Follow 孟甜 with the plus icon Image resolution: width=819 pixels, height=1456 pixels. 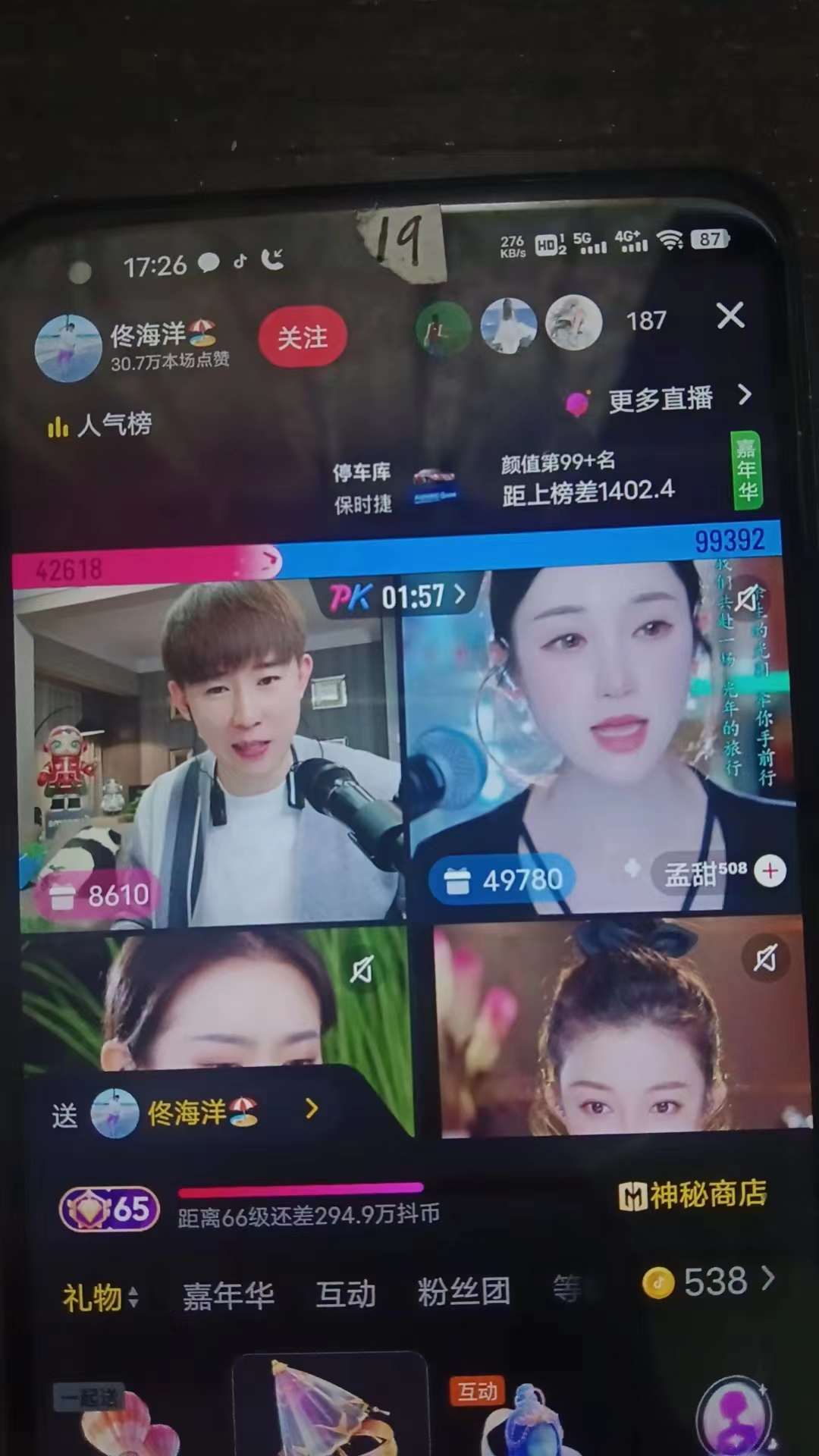point(770,871)
